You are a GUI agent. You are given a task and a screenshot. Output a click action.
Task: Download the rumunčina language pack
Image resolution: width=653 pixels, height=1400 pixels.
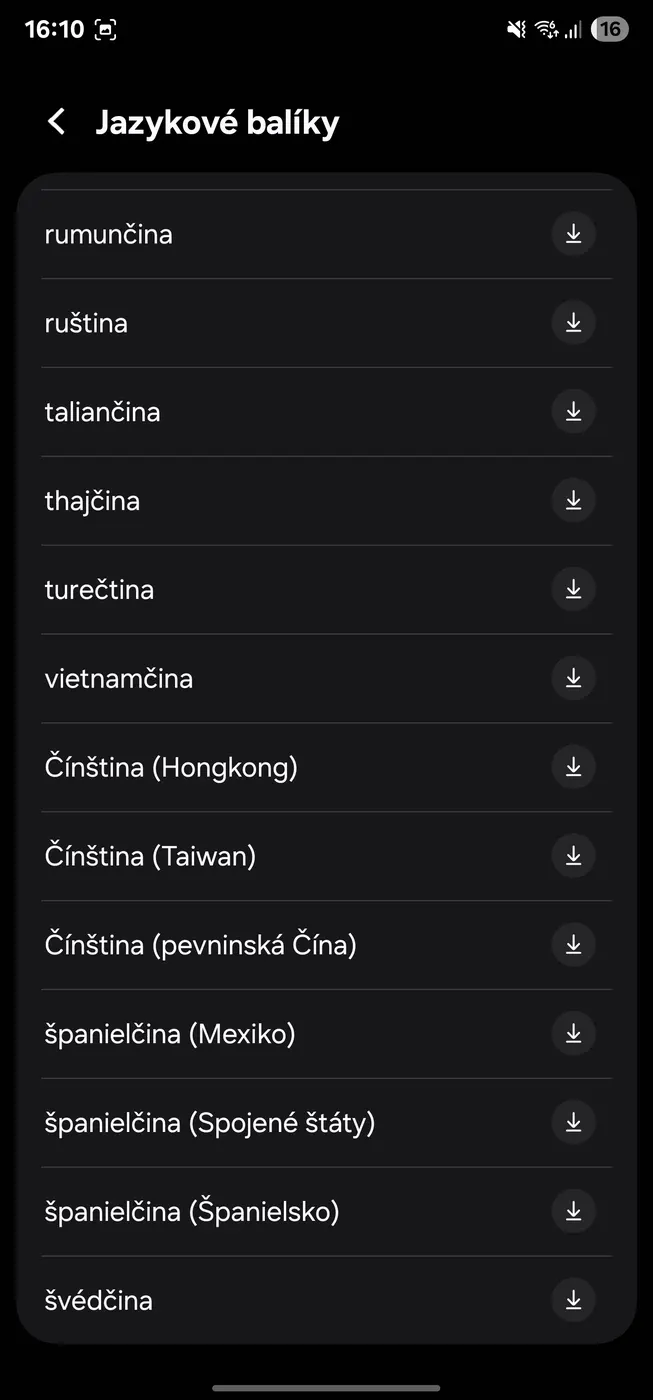573,234
